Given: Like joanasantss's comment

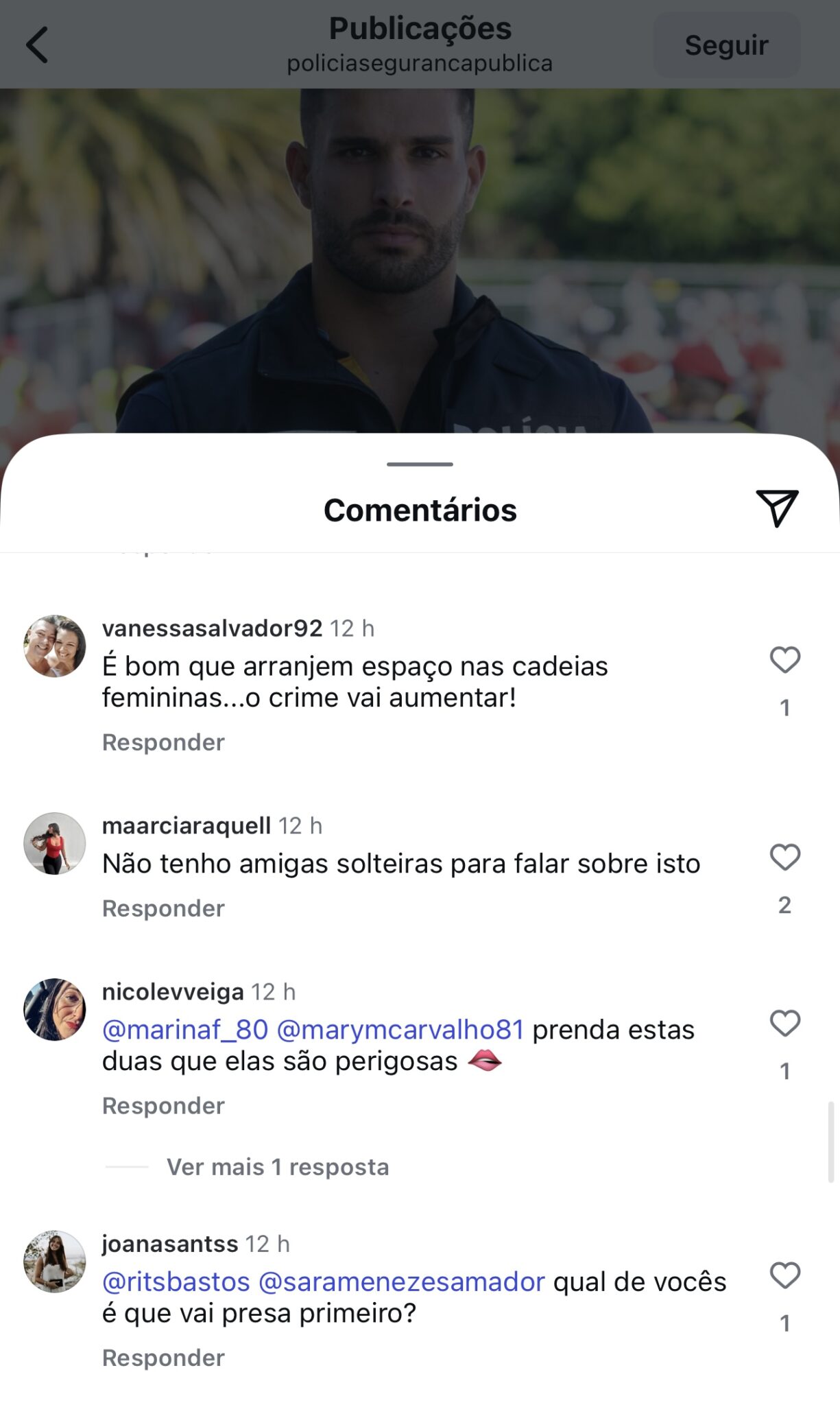Looking at the screenshot, I should [785, 1276].
